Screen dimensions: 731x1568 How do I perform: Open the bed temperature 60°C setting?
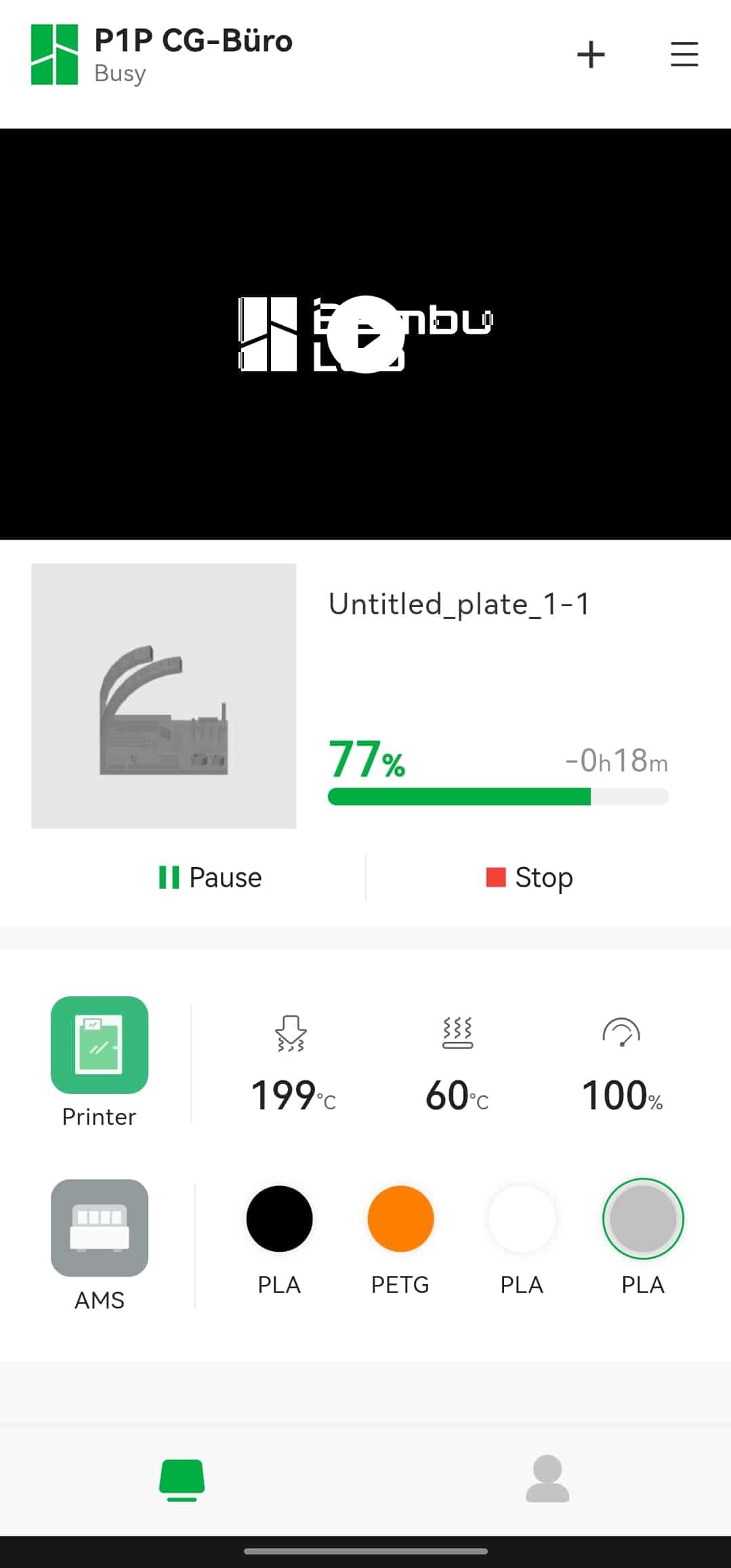457,1064
